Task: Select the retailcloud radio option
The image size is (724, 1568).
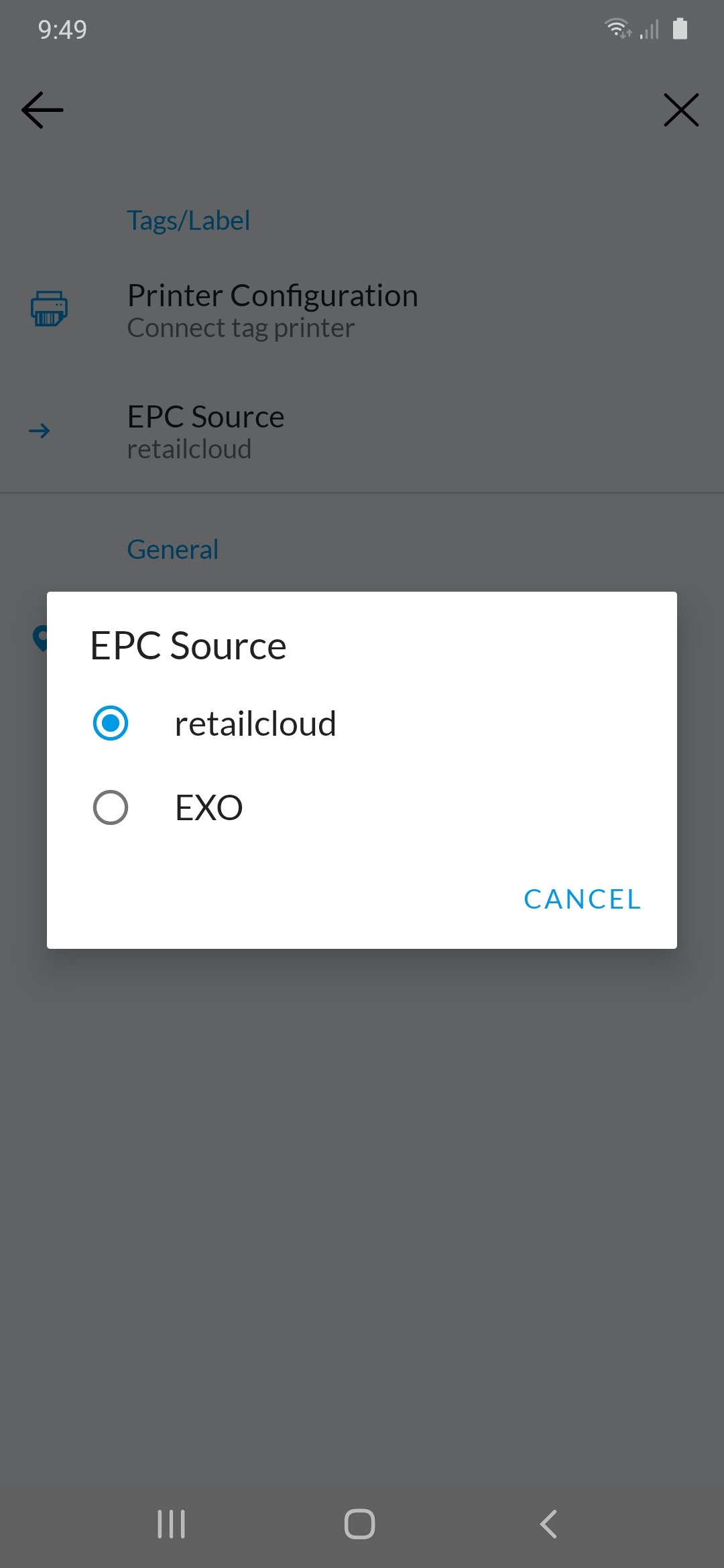Action: point(111,724)
